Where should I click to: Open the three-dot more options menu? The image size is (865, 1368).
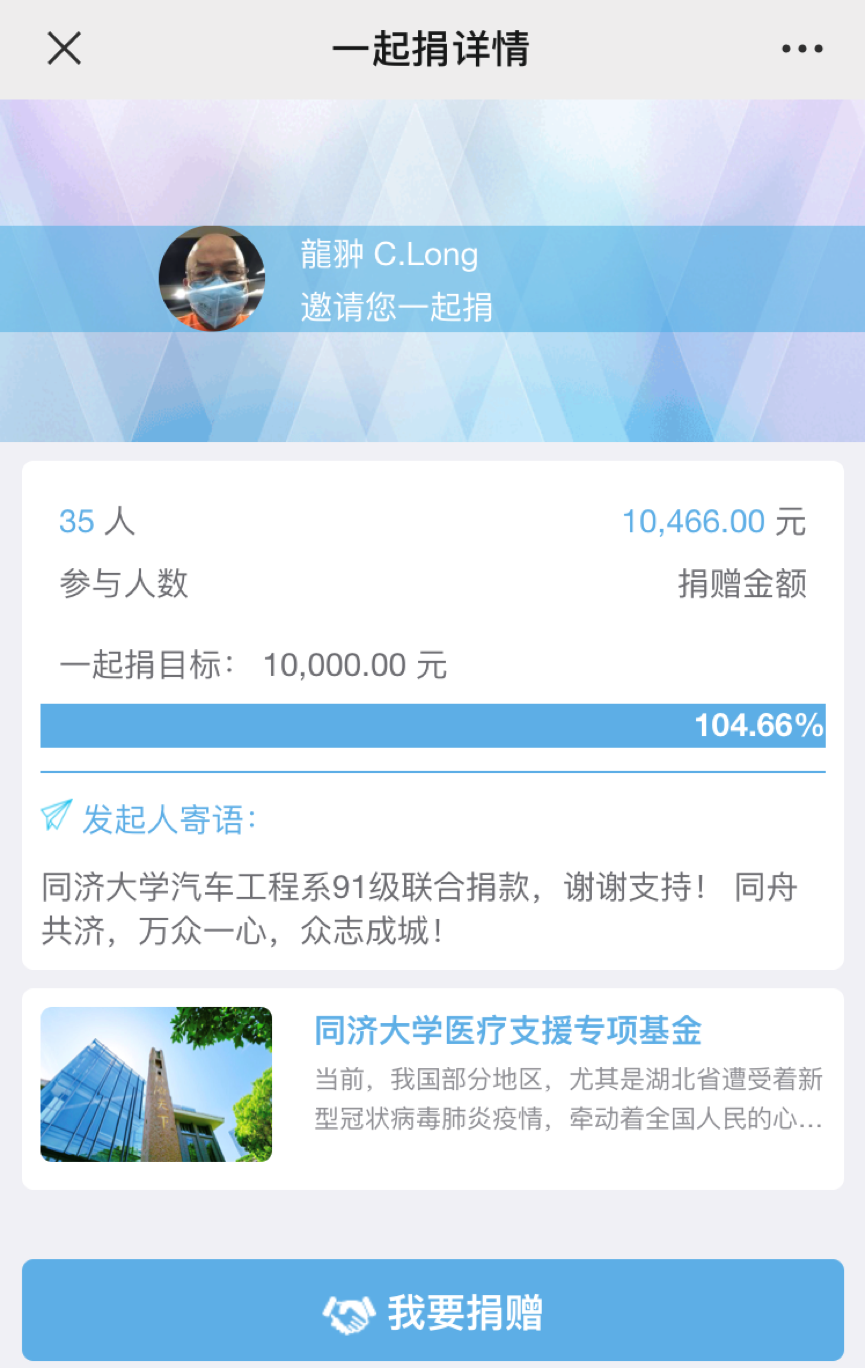click(802, 48)
